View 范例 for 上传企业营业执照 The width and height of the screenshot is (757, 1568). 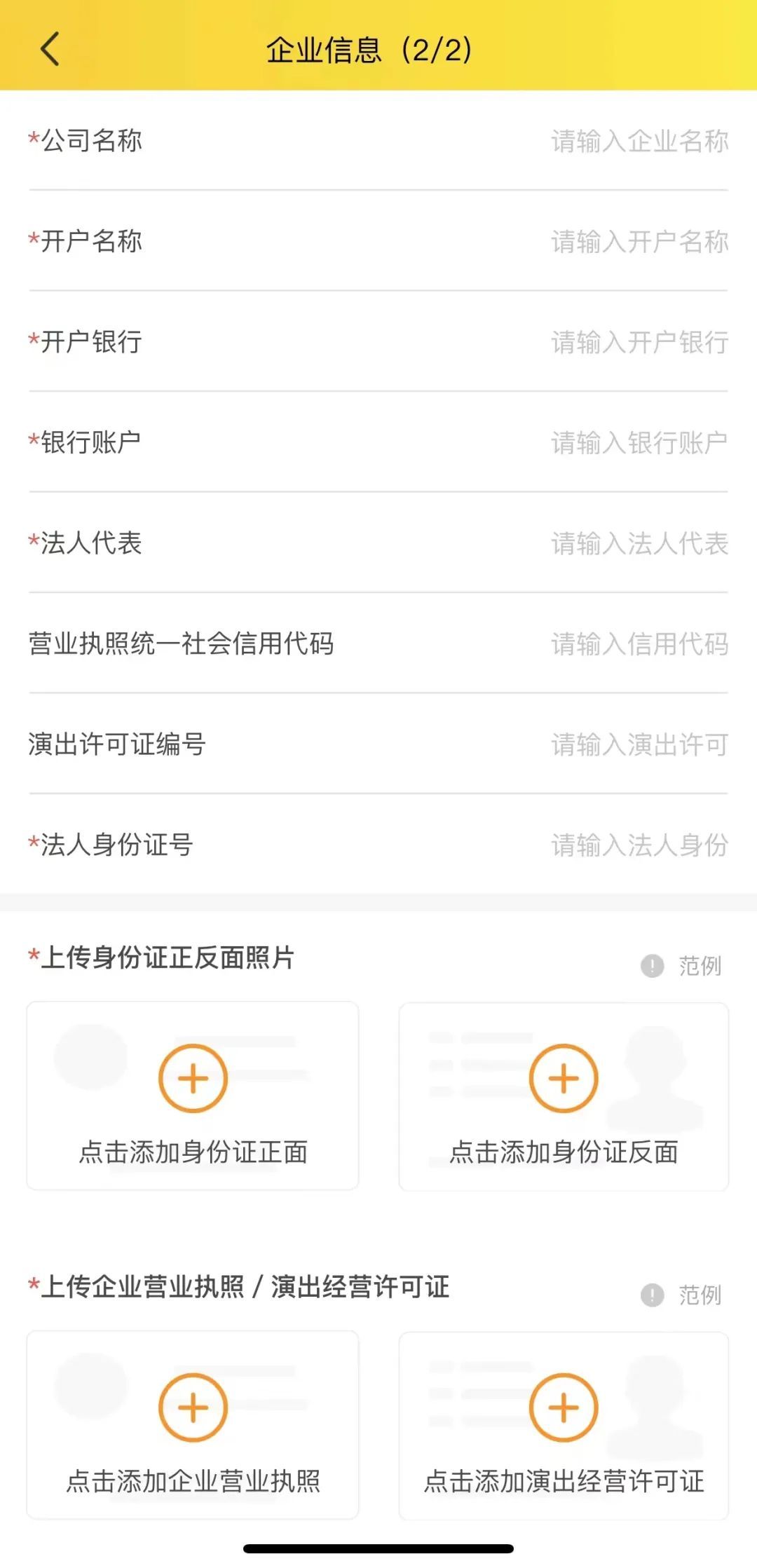[x=682, y=1295]
